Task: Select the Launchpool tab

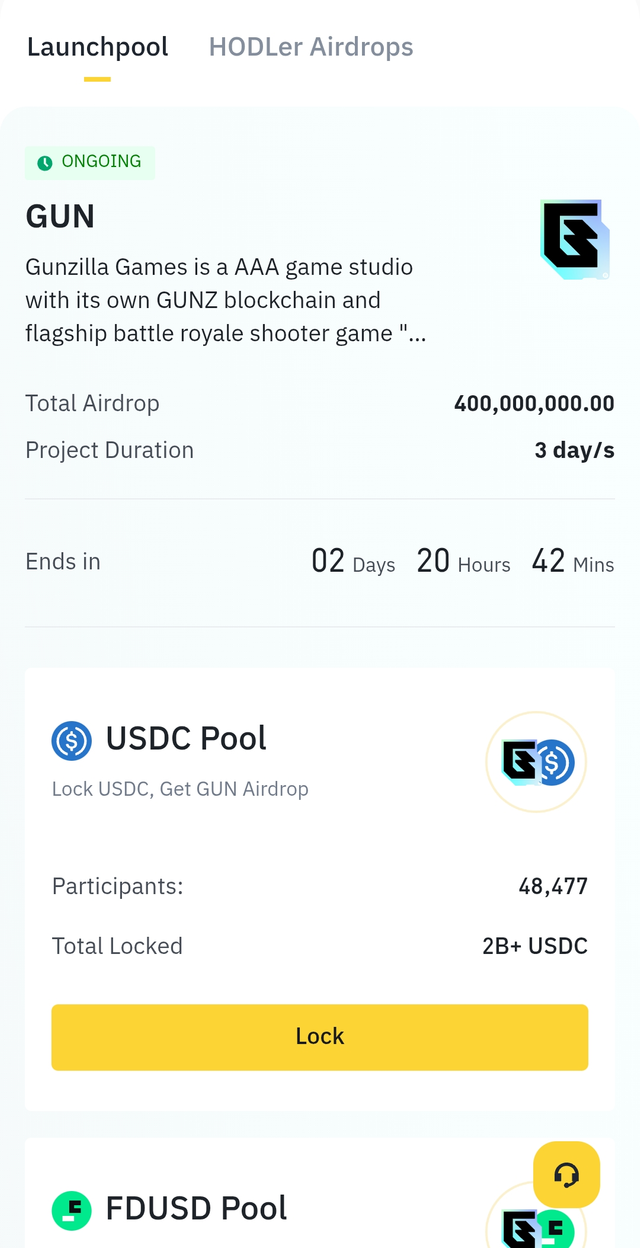Action: point(97,47)
